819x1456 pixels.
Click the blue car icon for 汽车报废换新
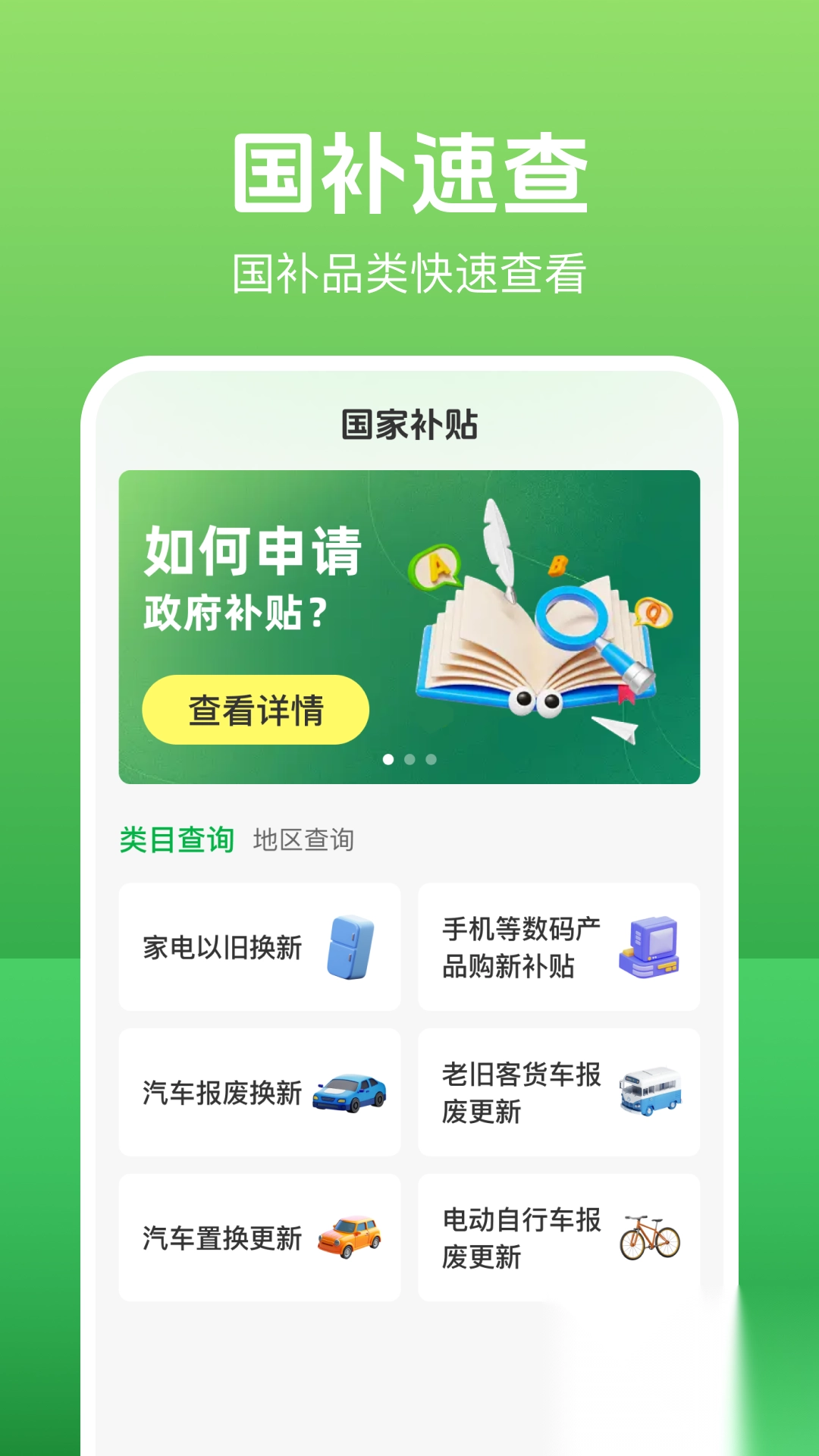click(352, 1092)
